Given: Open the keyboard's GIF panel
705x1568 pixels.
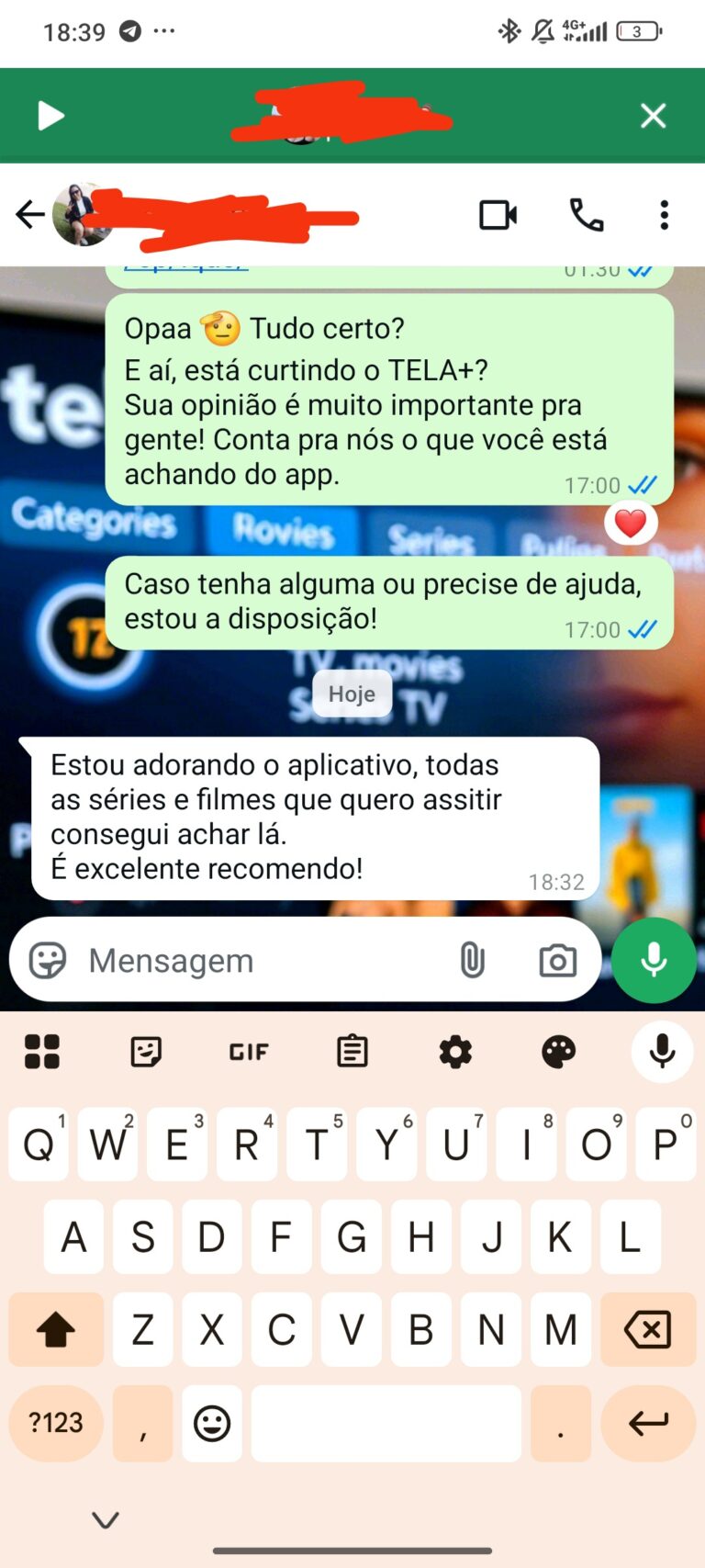Looking at the screenshot, I should [249, 1052].
